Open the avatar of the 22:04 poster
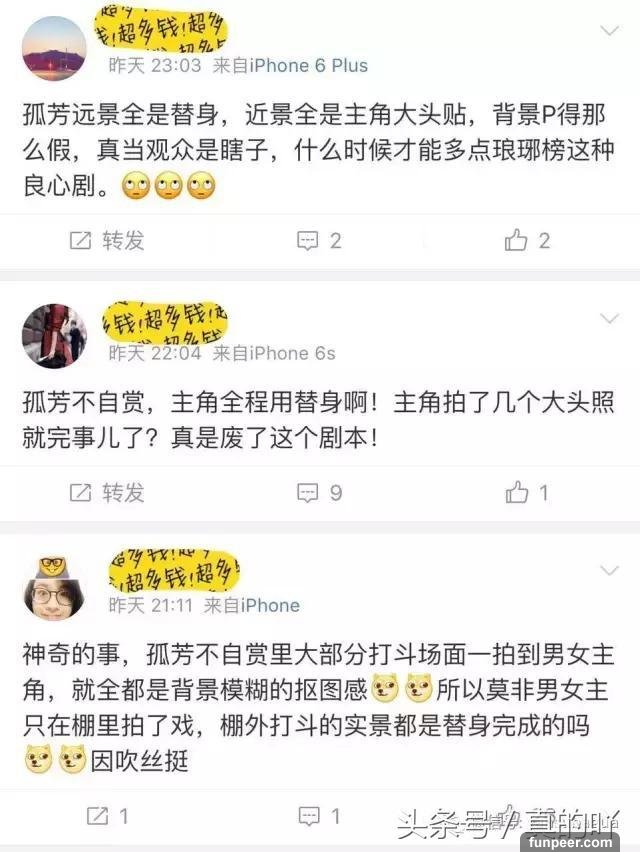The height and width of the screenshot is (852, 640). pyautogui.click(x=53, y=336)
